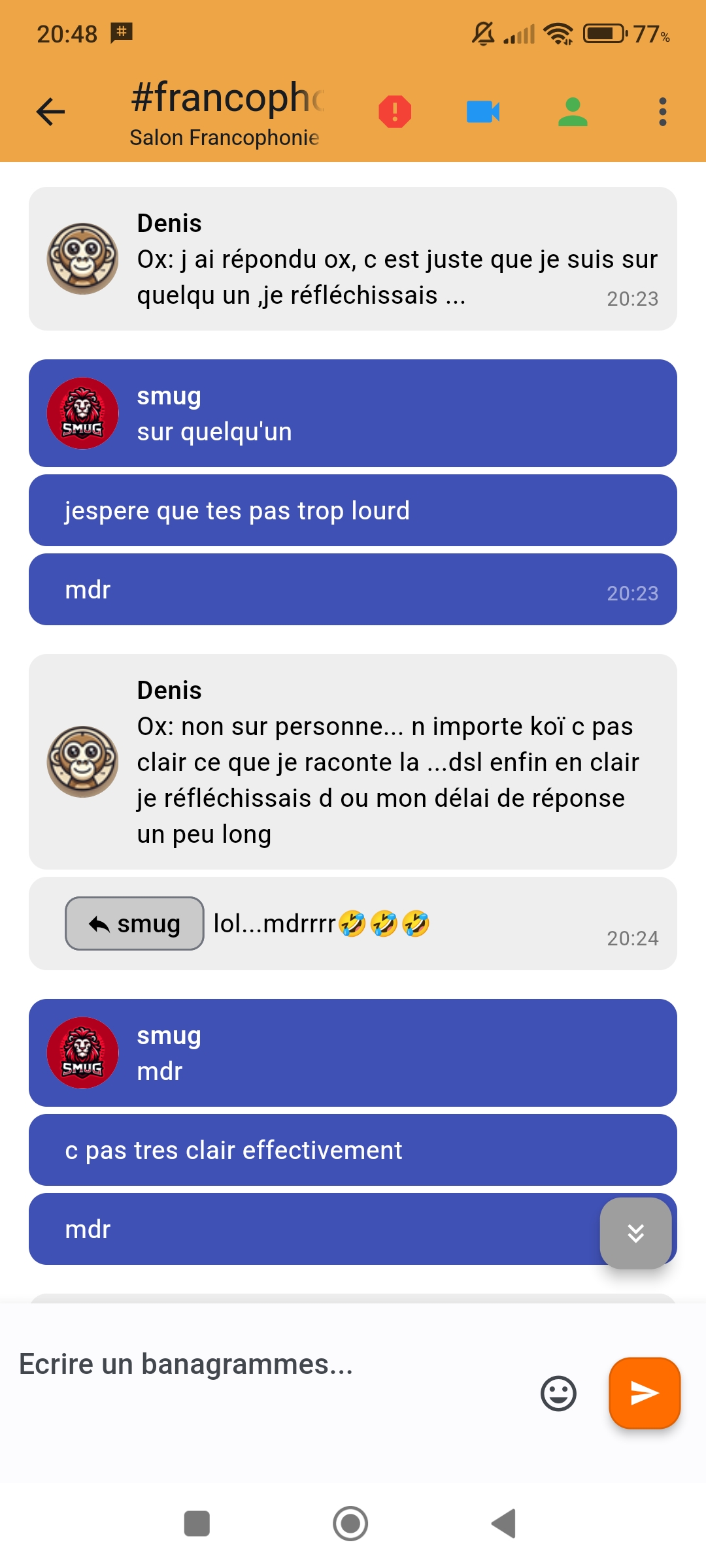Tap the system home button
The image size is (706, 1568).
click(x=350, y=1524)
